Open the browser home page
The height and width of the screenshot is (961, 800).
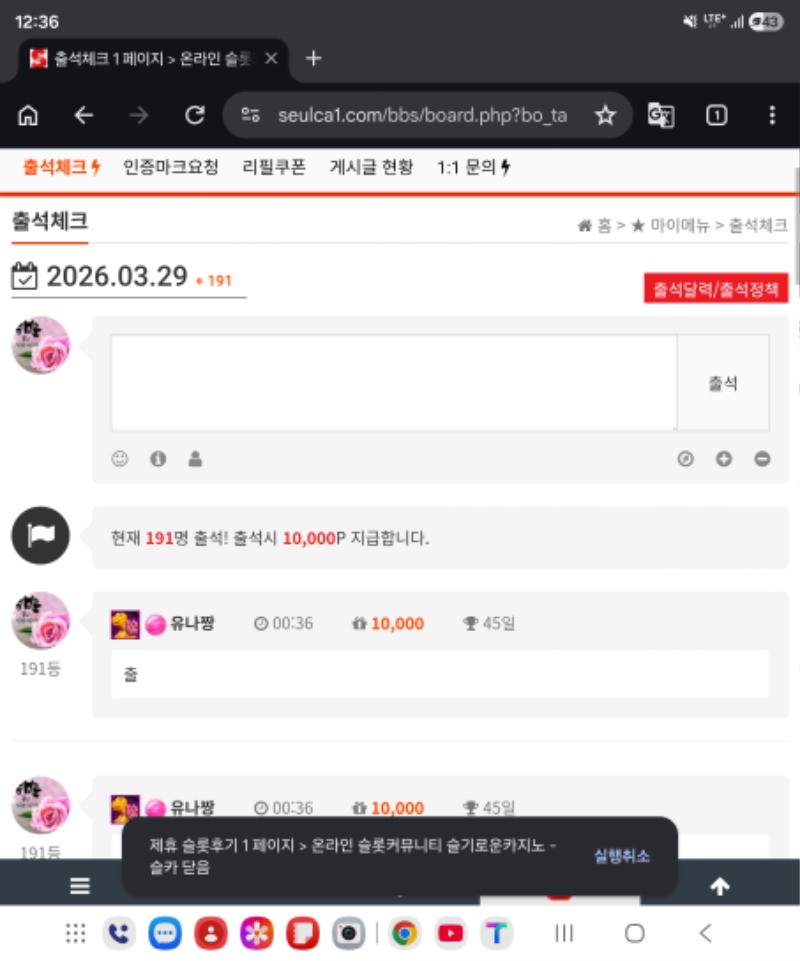[x=28, y=115]
